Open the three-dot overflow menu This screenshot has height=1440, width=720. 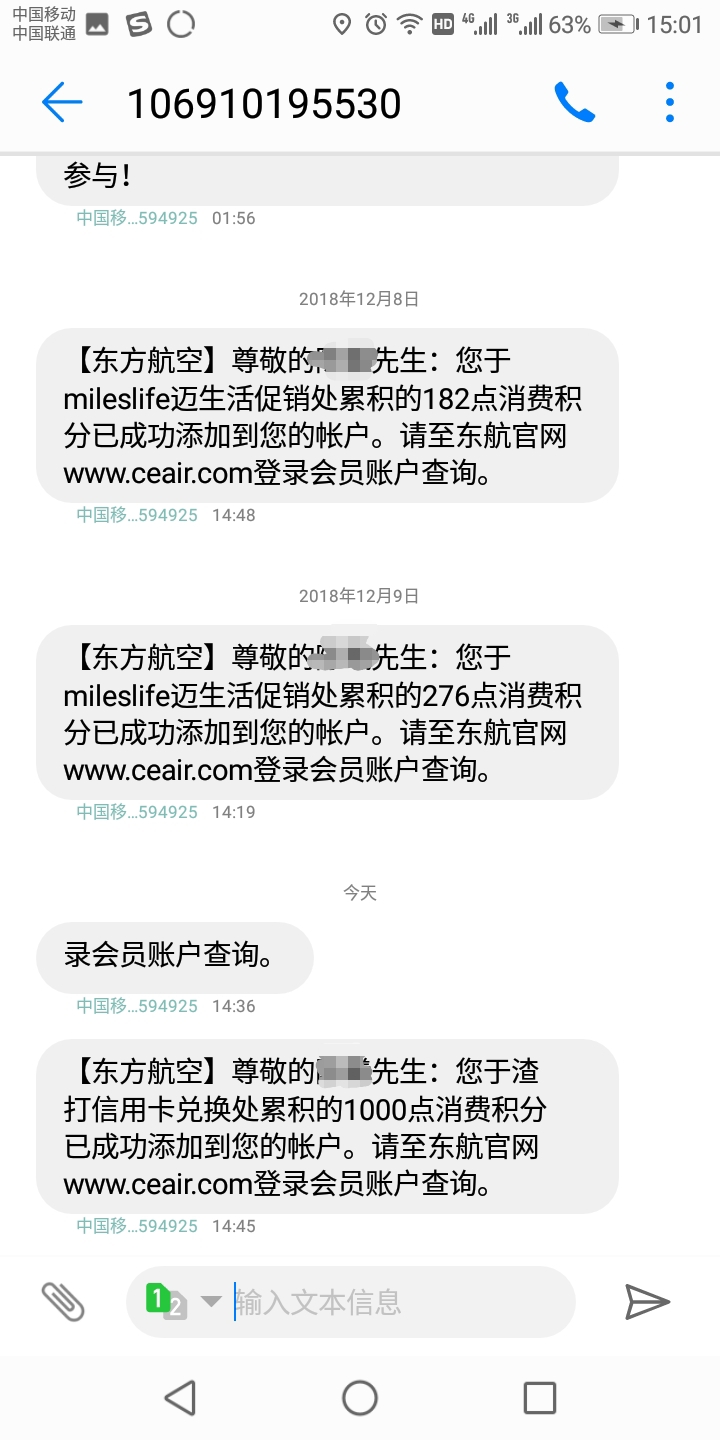point(669,103)
